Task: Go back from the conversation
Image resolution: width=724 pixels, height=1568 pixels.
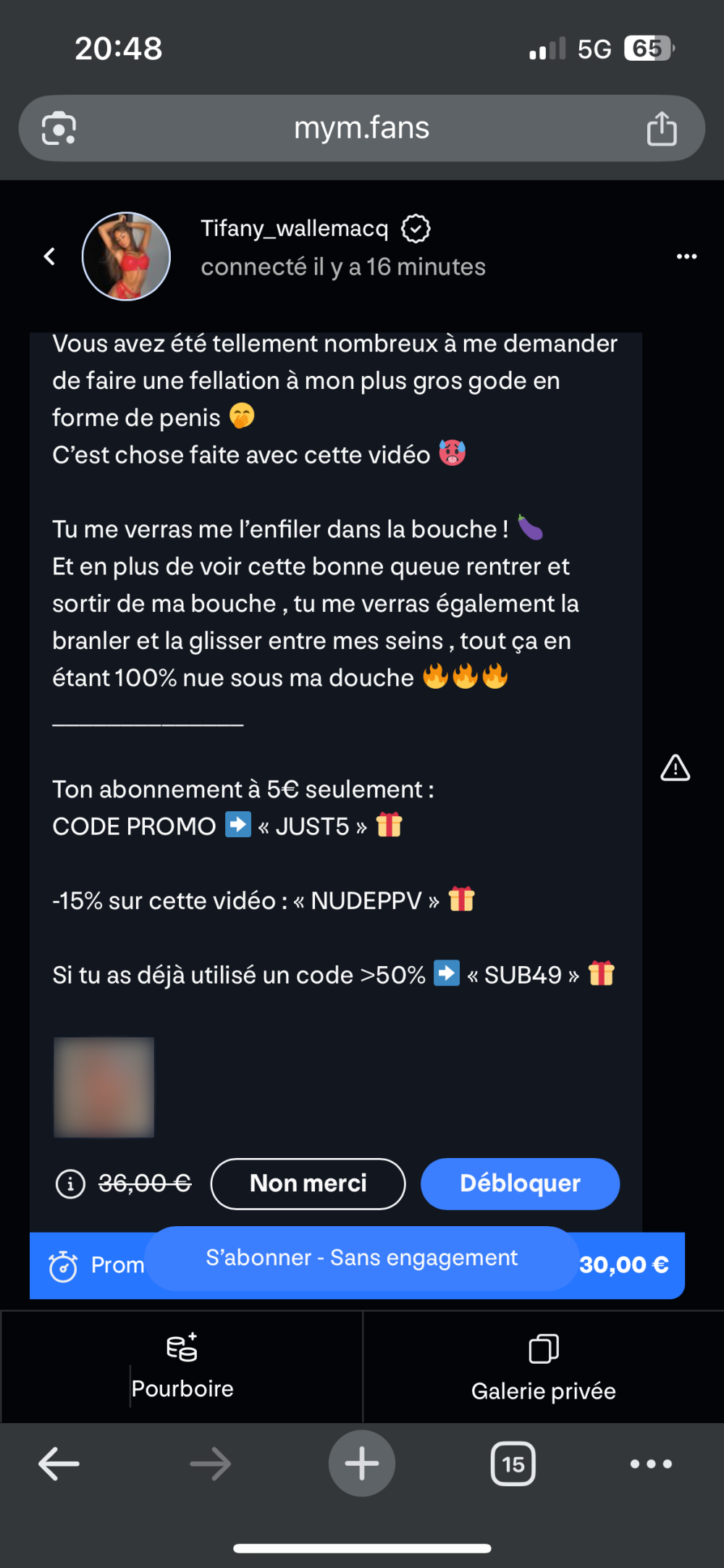Action: [x=49, y=256]
